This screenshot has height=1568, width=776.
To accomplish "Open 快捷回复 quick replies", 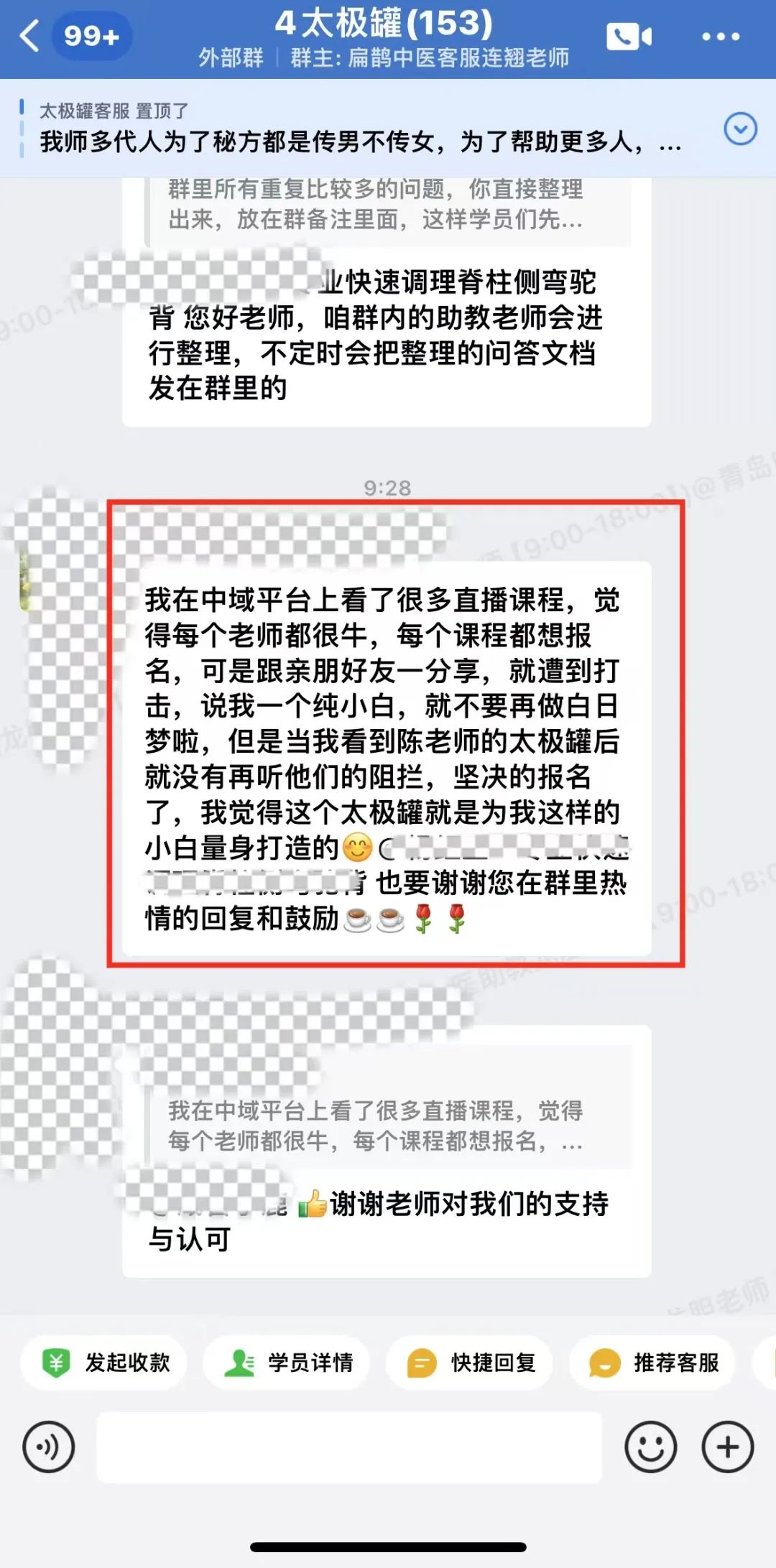I will (471, 1363).
